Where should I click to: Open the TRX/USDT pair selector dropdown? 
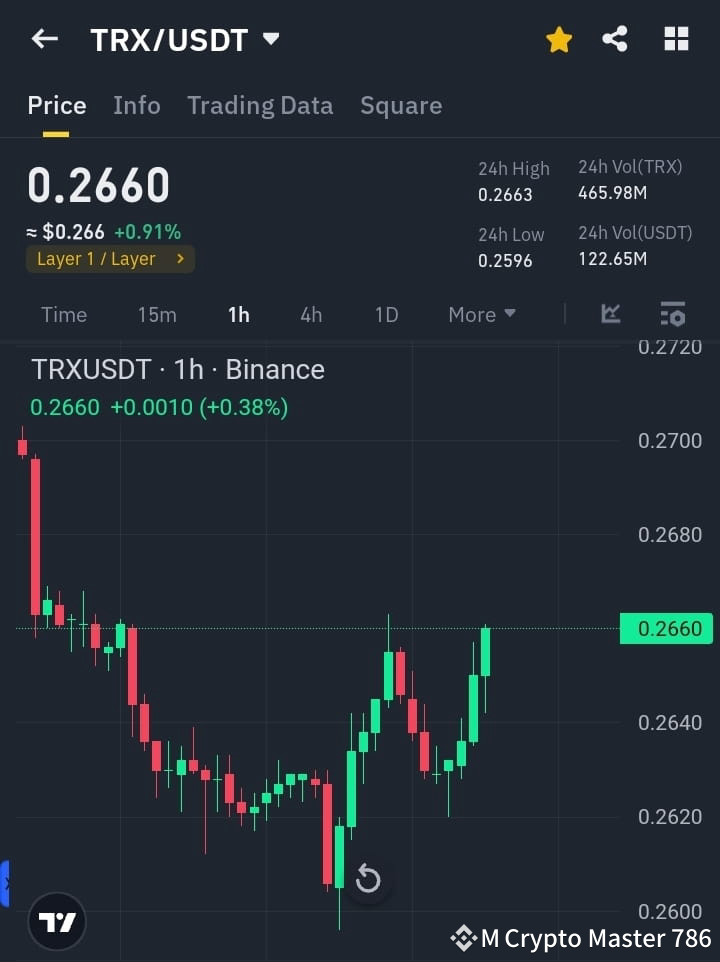point(185,39)
